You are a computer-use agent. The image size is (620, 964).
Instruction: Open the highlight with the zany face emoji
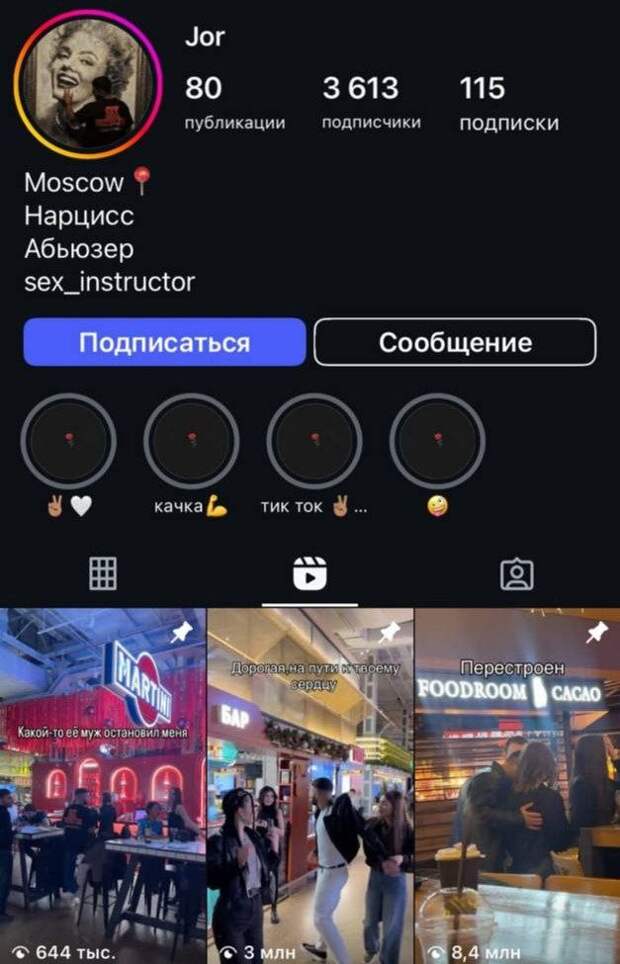point(437,441)
